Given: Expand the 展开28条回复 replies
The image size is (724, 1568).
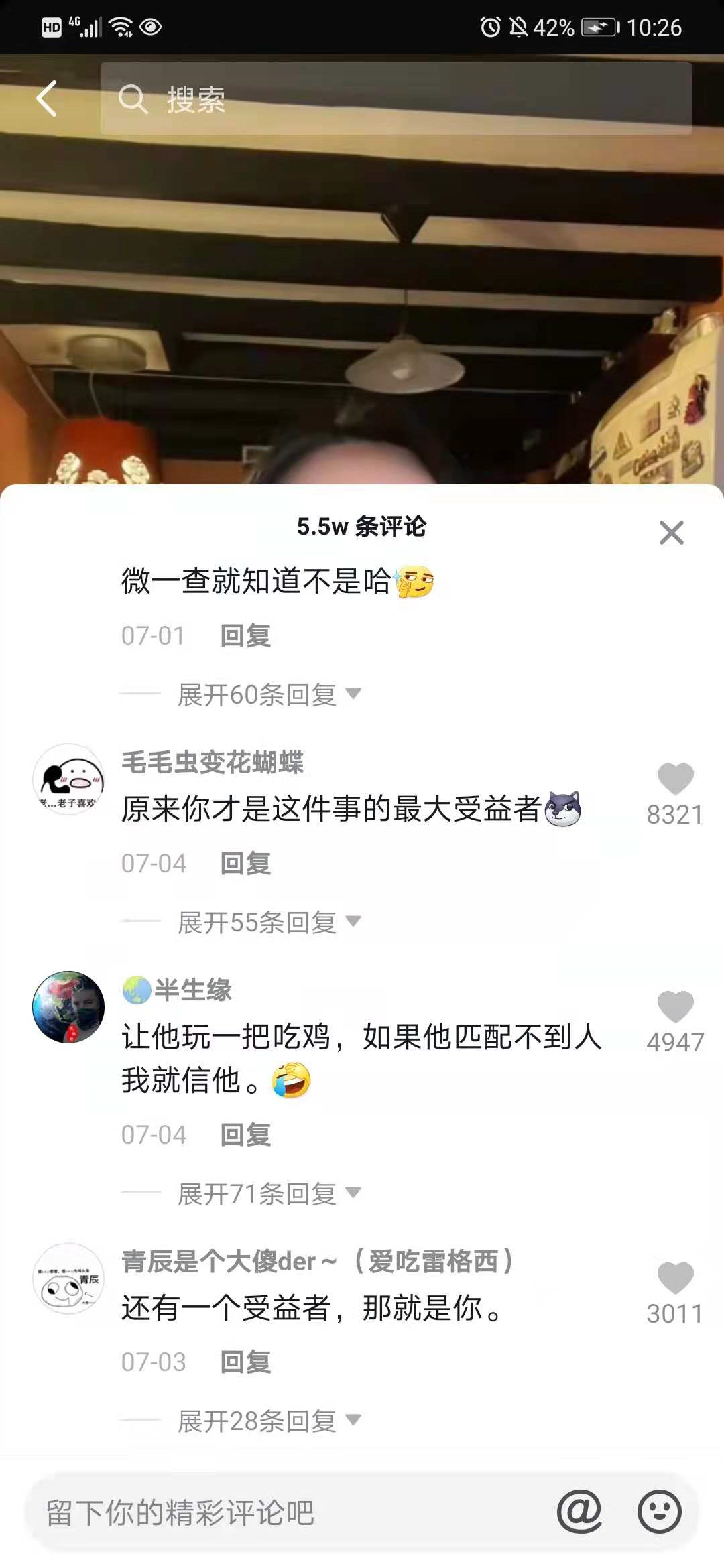Looking at the screenshot, I should click(268, 1421).
